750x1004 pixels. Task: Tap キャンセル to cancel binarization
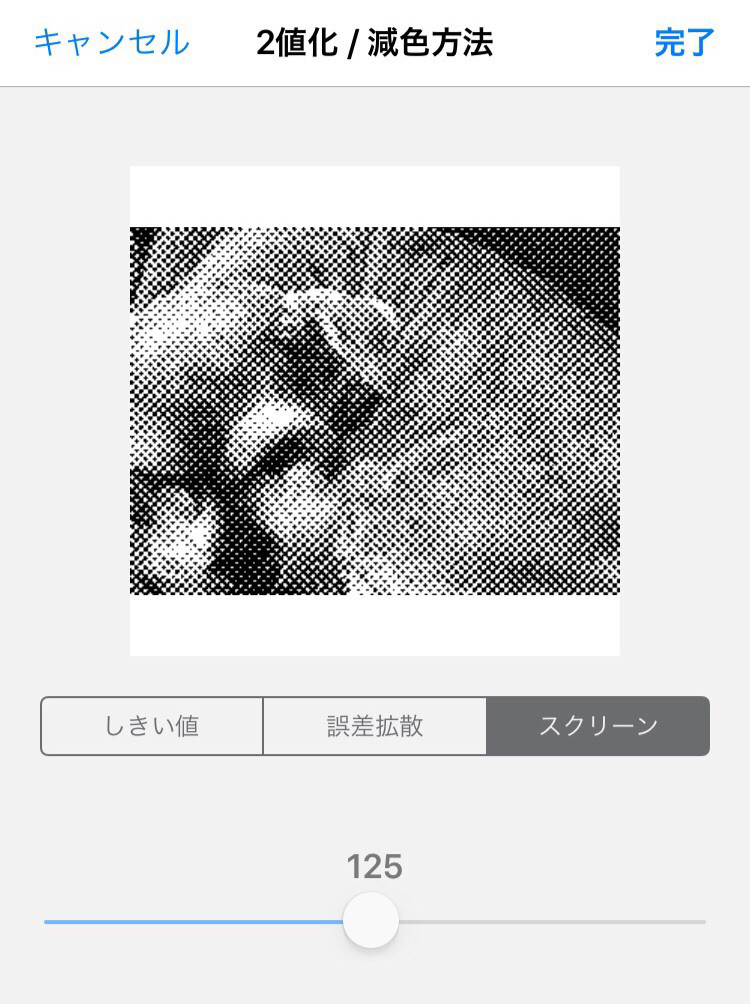click(x=111, y=43)
